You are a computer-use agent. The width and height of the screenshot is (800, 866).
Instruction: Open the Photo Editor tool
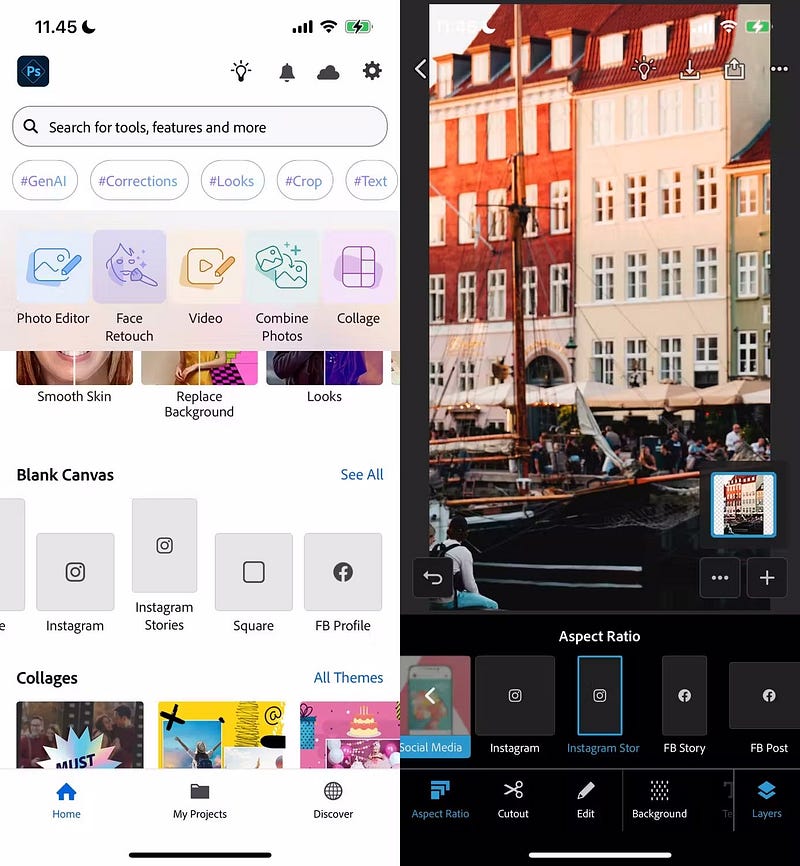pos(53,280)
